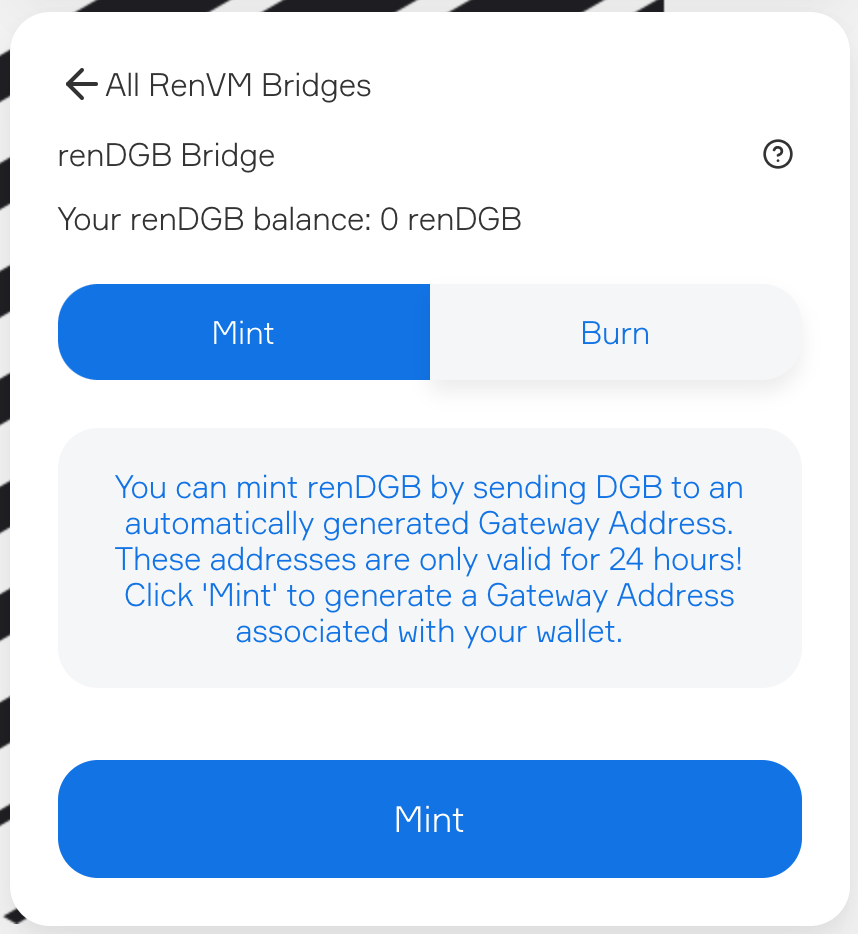The height and width of the screenshot is (934, 858).
Task: Go back to All RenVM Bridges
Action: coord(218,85)
